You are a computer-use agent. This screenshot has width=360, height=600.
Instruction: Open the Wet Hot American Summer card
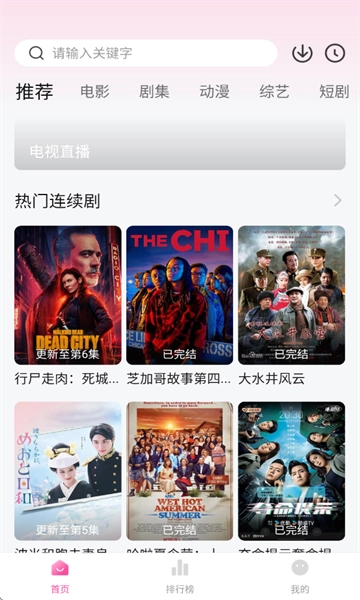coord(179,471)
